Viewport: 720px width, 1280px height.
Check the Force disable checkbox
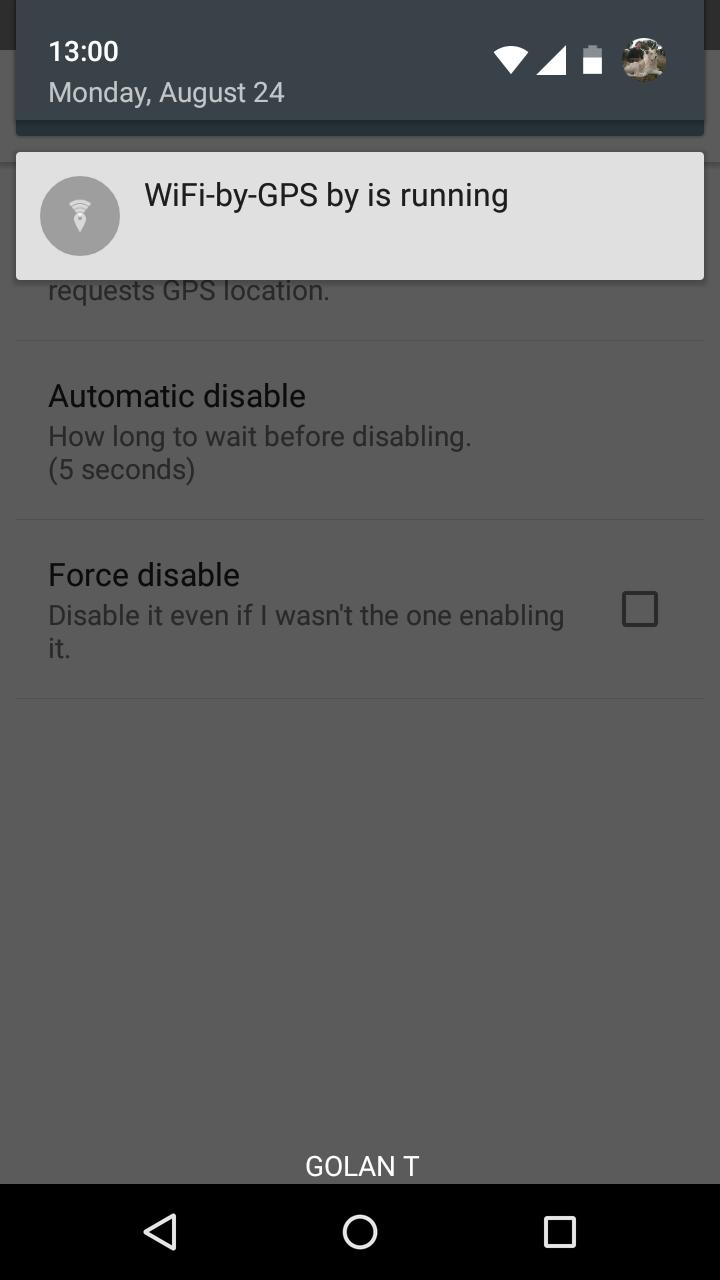coord(639,609)
